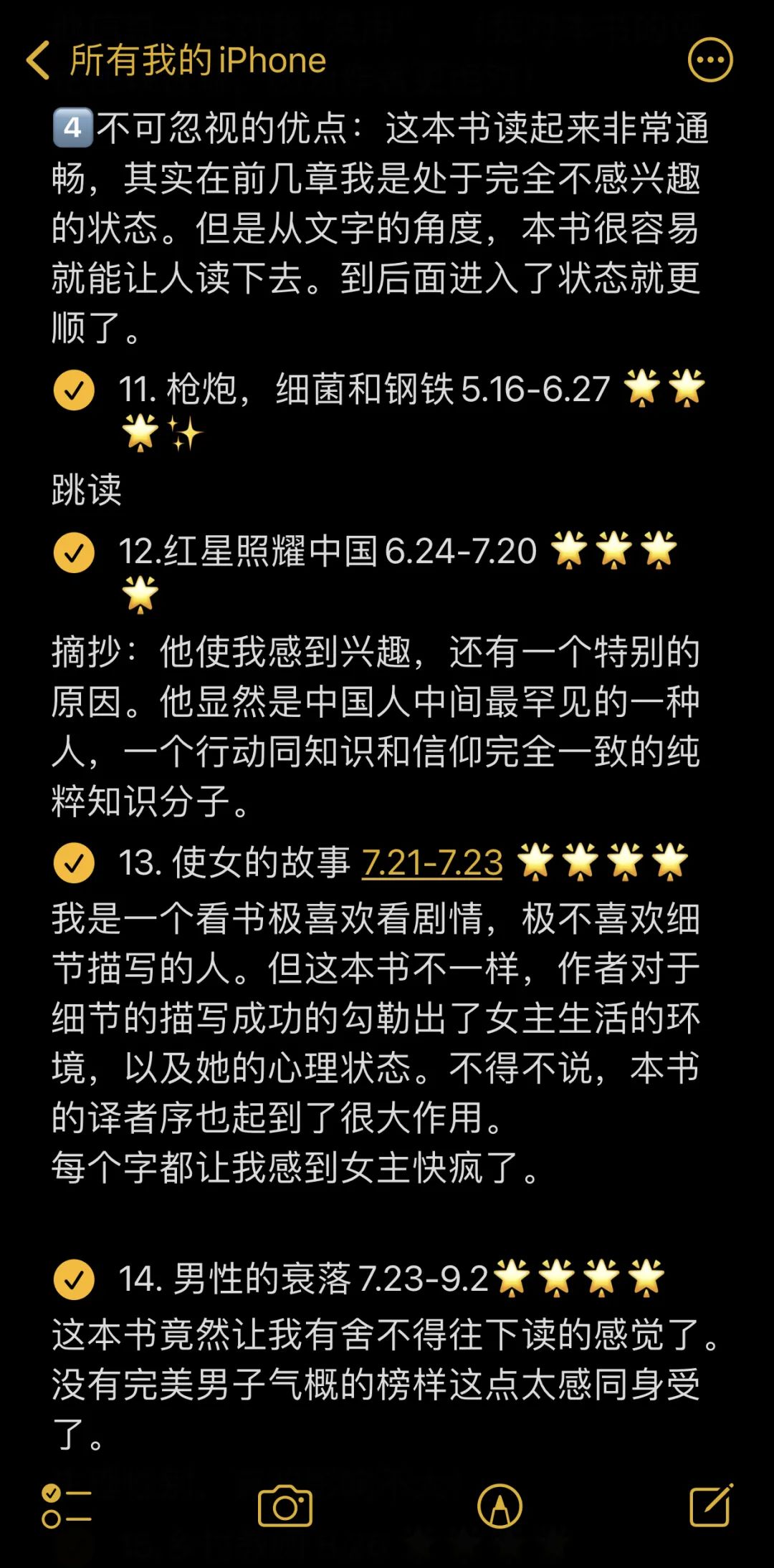The width and height of the screenshot is (774, 1568).
Task: Uncheck the 13. 使女的故事 item
Action: pyautogui.click(x=74, y=862)
